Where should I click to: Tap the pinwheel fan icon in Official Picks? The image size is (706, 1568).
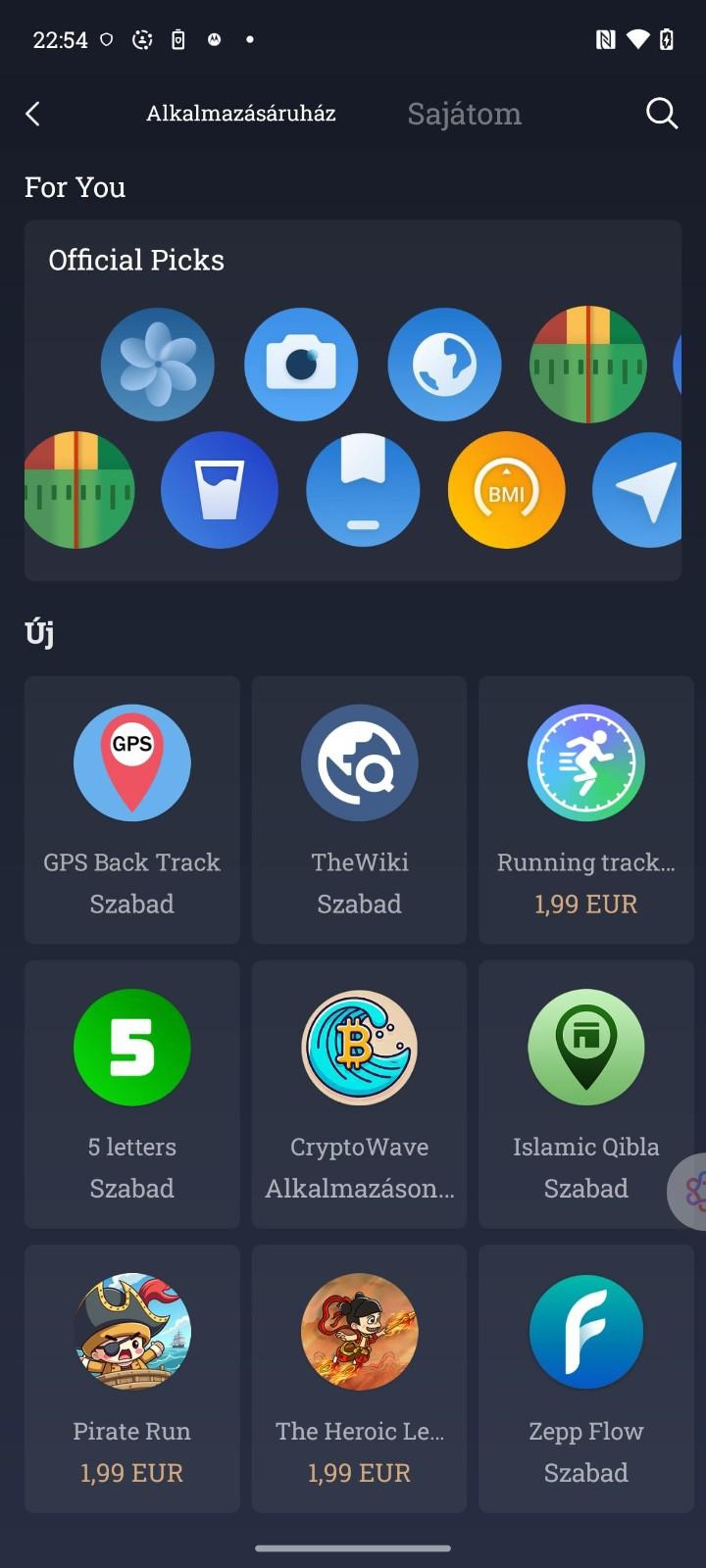coord(158,365)
